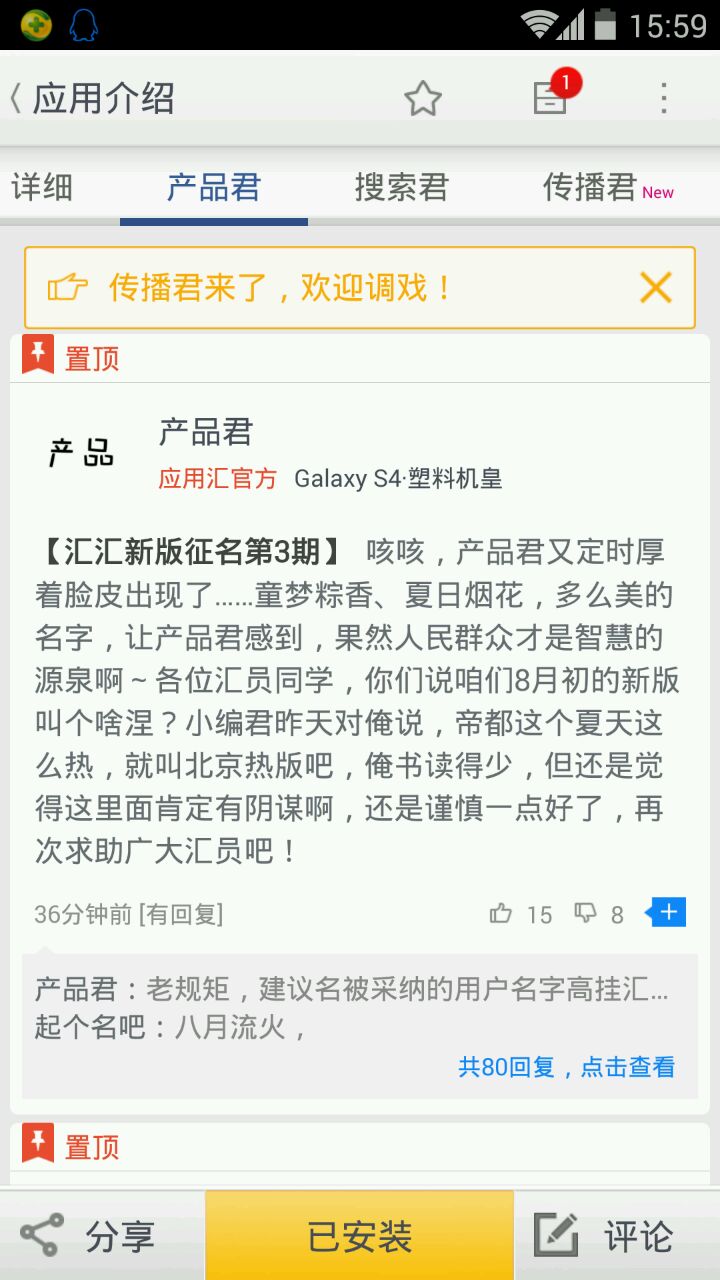
Task: Open the 传播君来了，欢迎调戏 notice
Action: [280, 288]
